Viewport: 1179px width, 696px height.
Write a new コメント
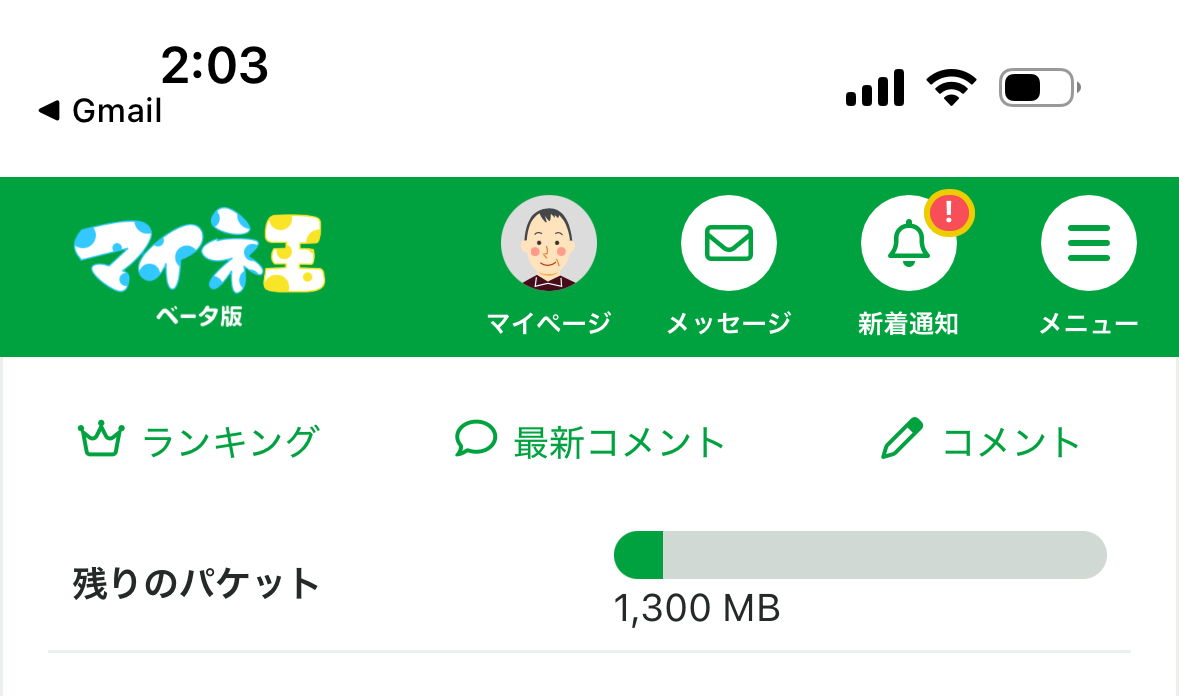click(981, 441)
